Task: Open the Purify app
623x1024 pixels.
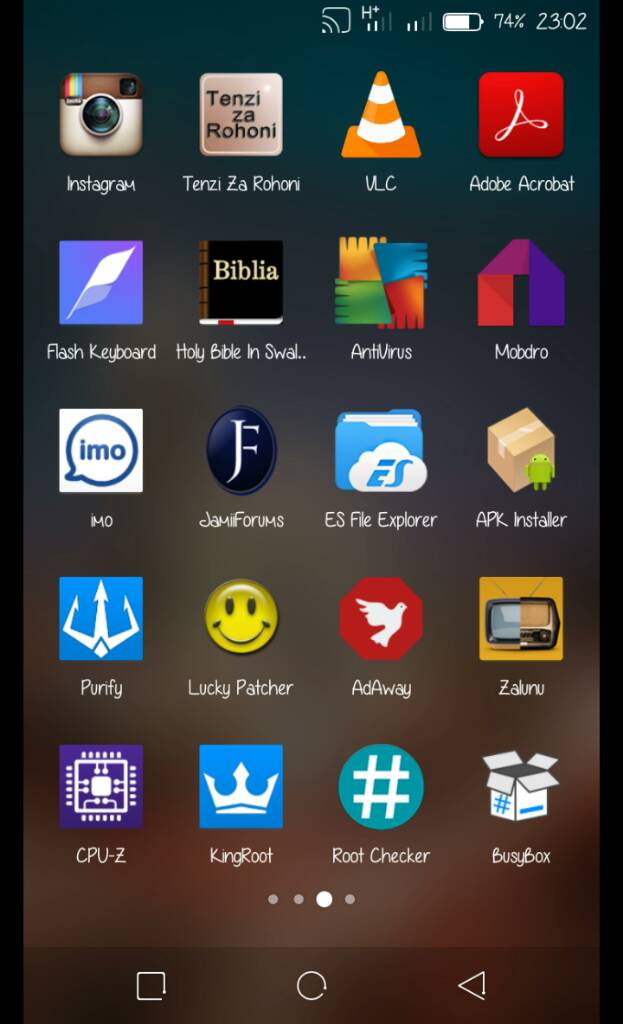Action: (101, 619)
